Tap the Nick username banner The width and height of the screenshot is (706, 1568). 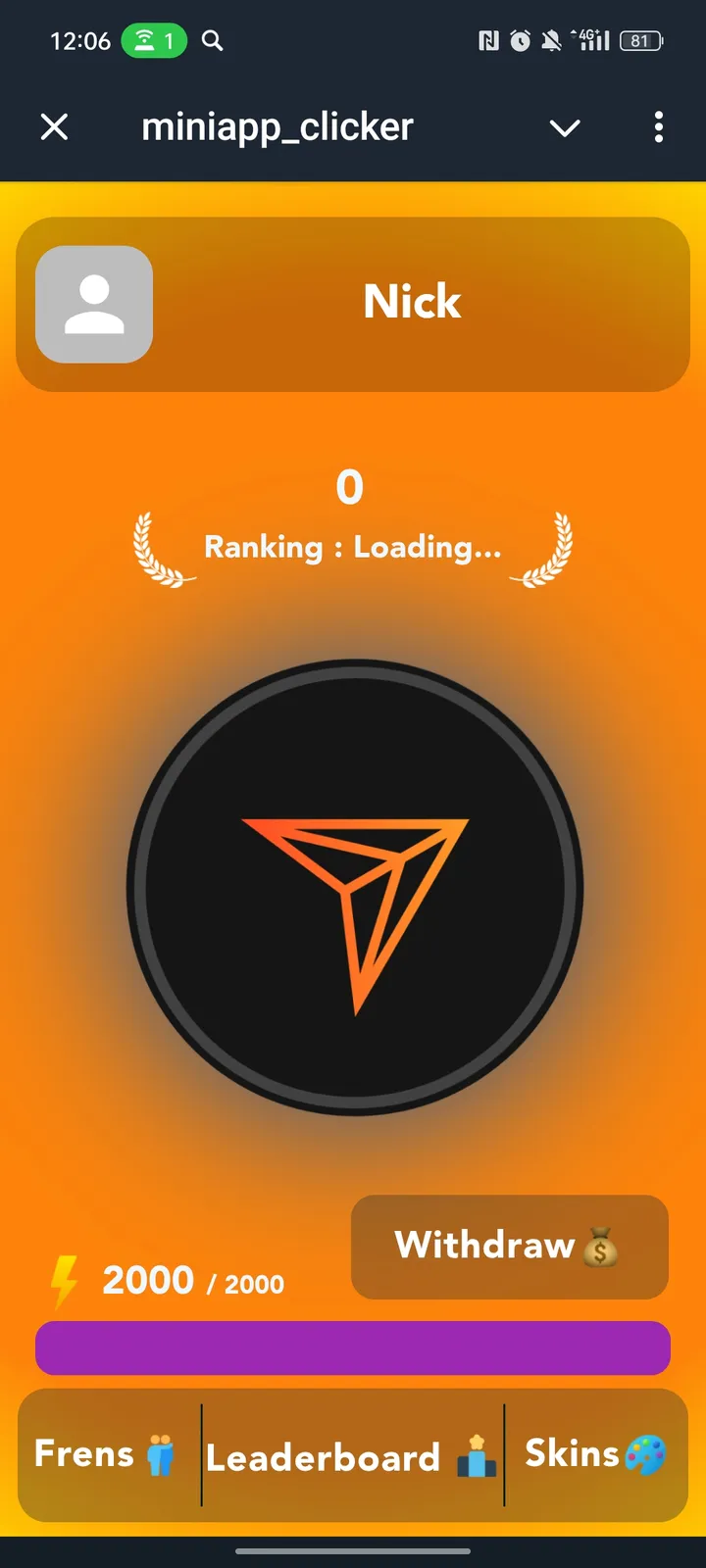coord(412,302)
